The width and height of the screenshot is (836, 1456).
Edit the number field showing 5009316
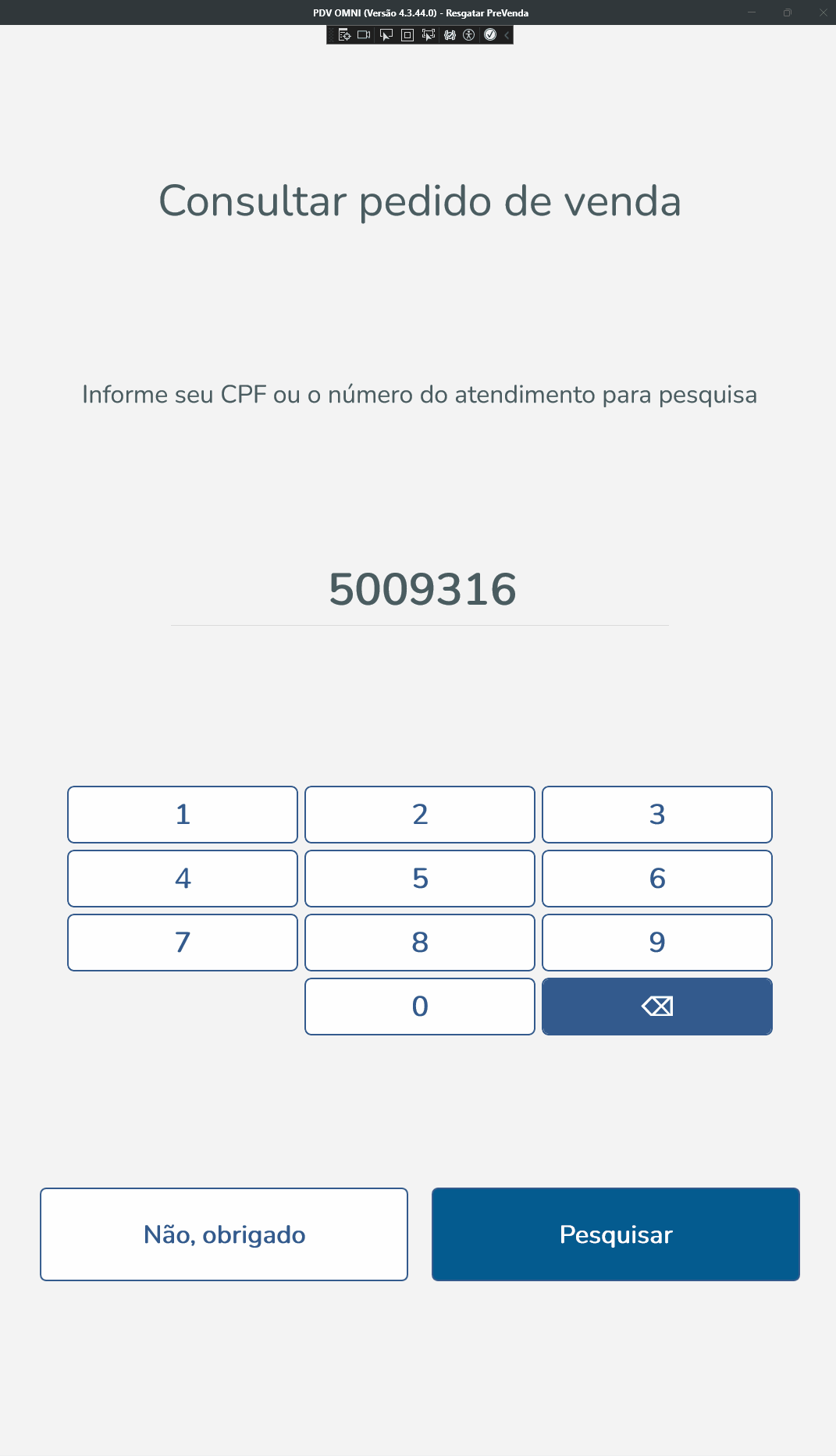pyautogui.click(x=420, y=590)
